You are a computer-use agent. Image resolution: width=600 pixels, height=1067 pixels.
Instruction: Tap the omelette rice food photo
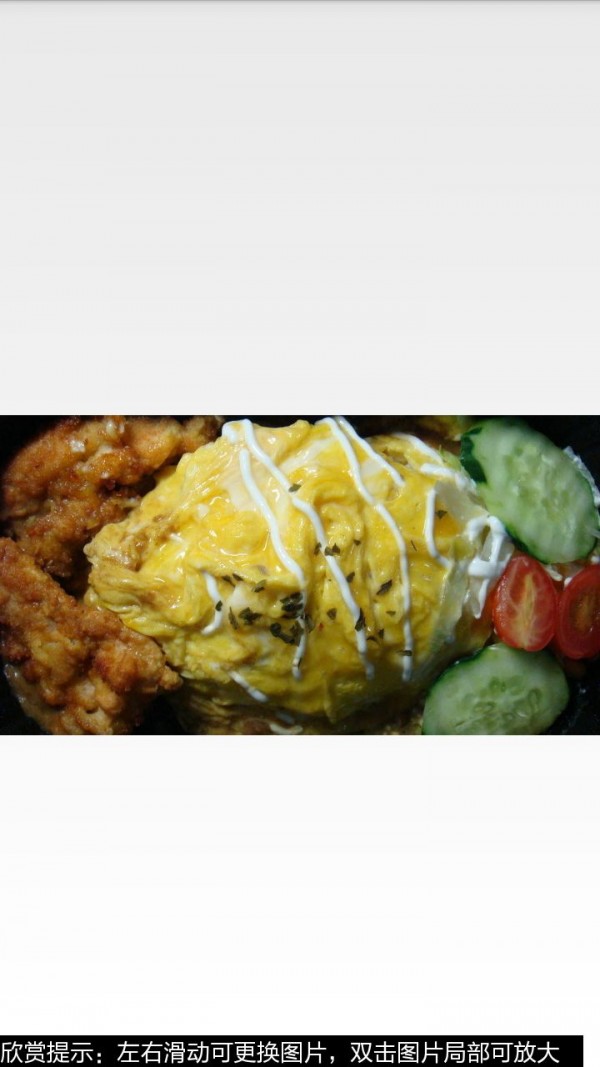300,575
